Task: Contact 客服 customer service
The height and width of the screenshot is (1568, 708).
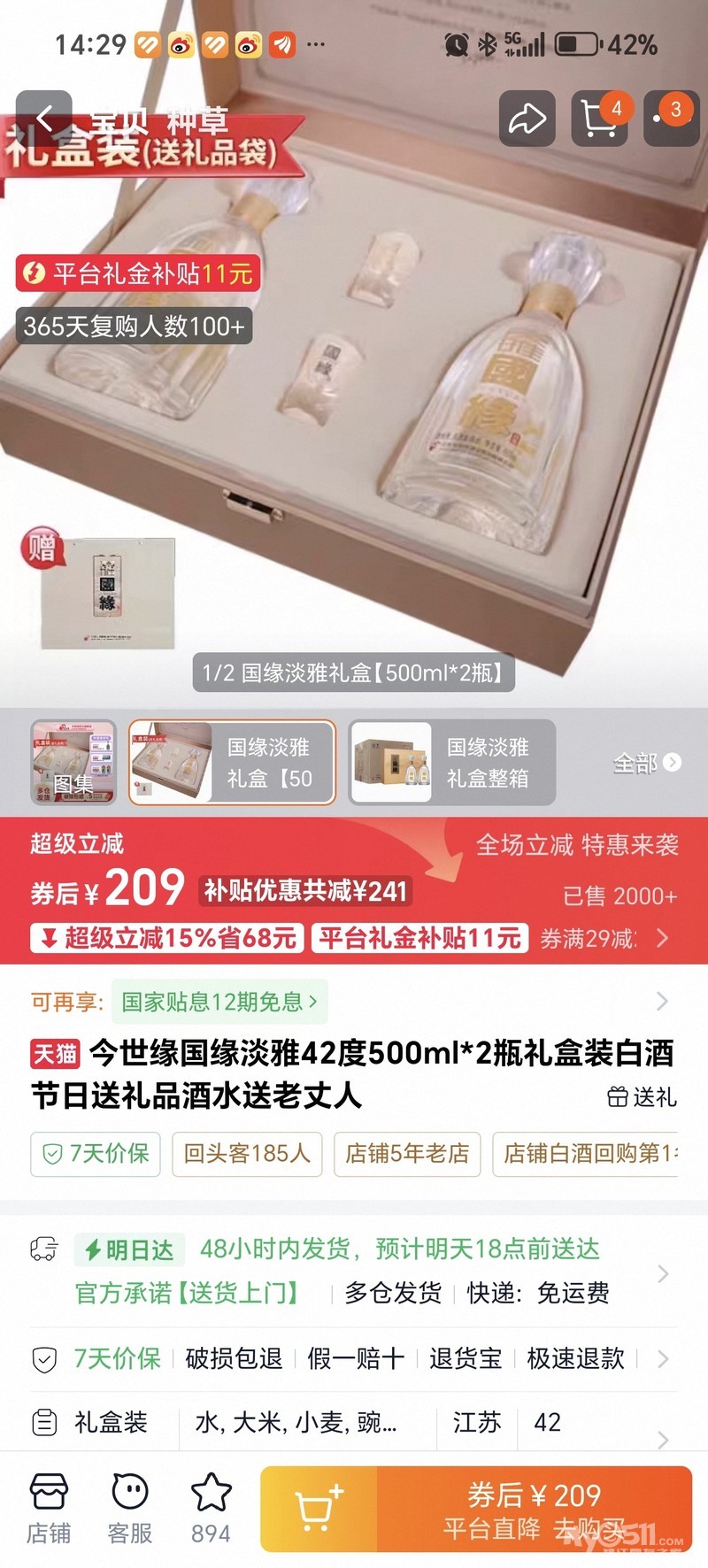Action: click(x=130, y=1510)
